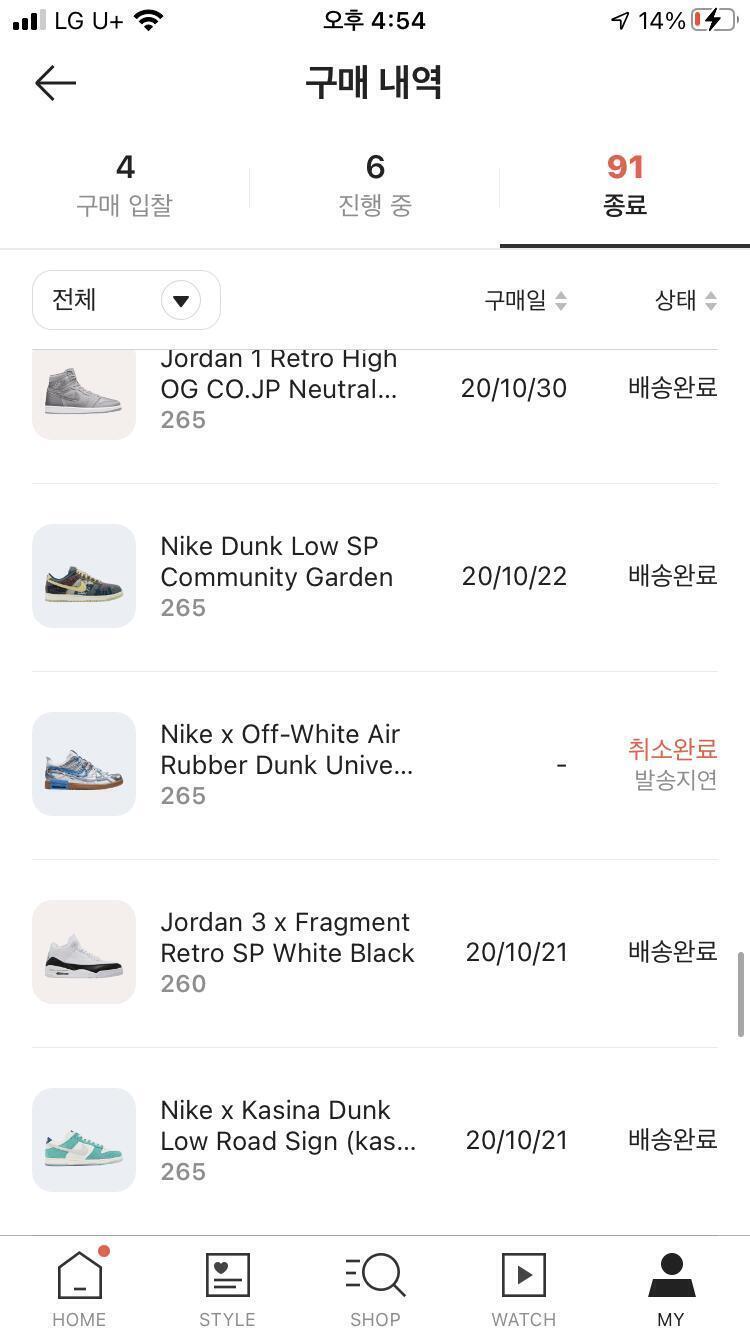750x1334 pixels.
Task: Open the Nike x Kasina Dunk Low order
Action: coord(288,1140)
